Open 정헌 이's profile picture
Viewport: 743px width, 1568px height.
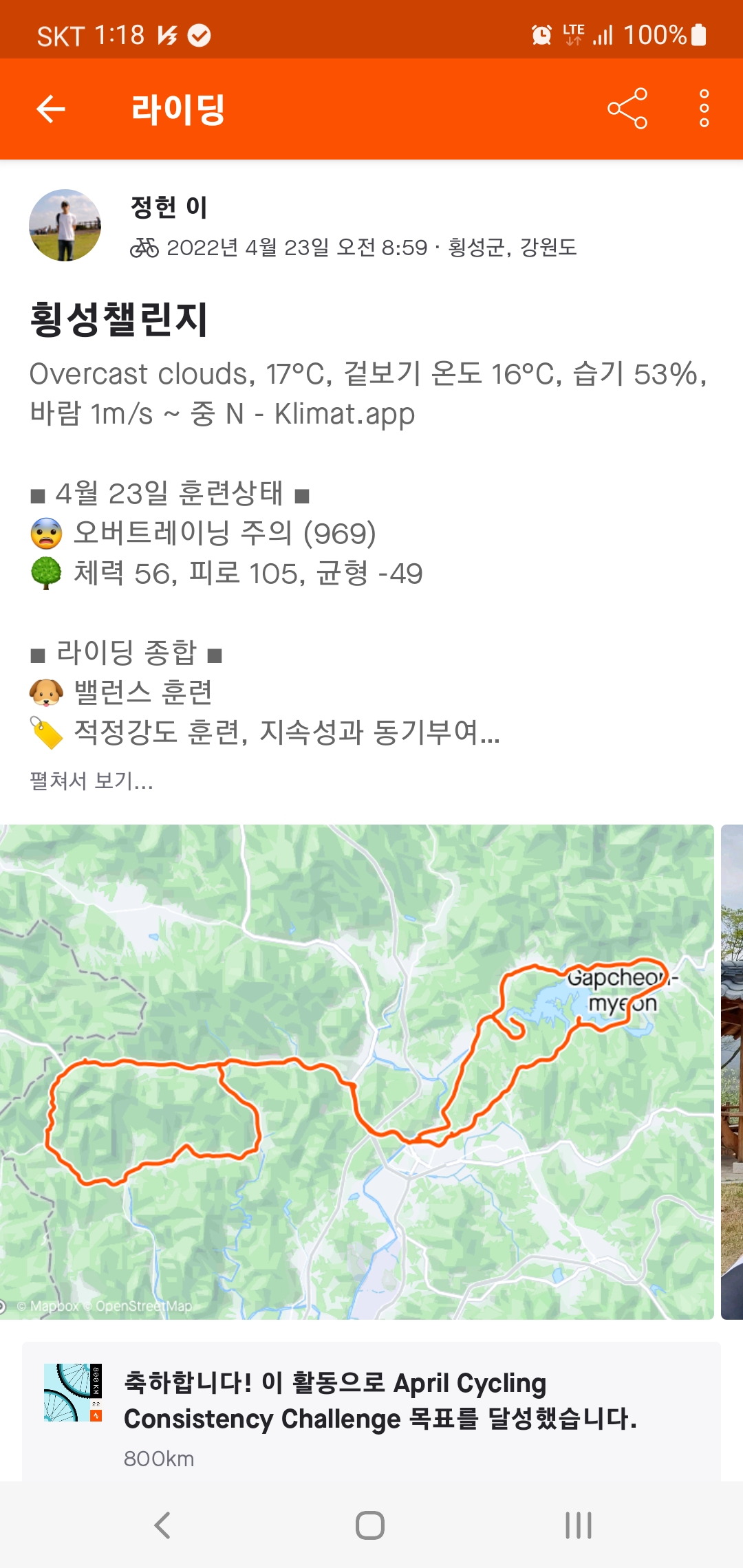click(65, 226)
